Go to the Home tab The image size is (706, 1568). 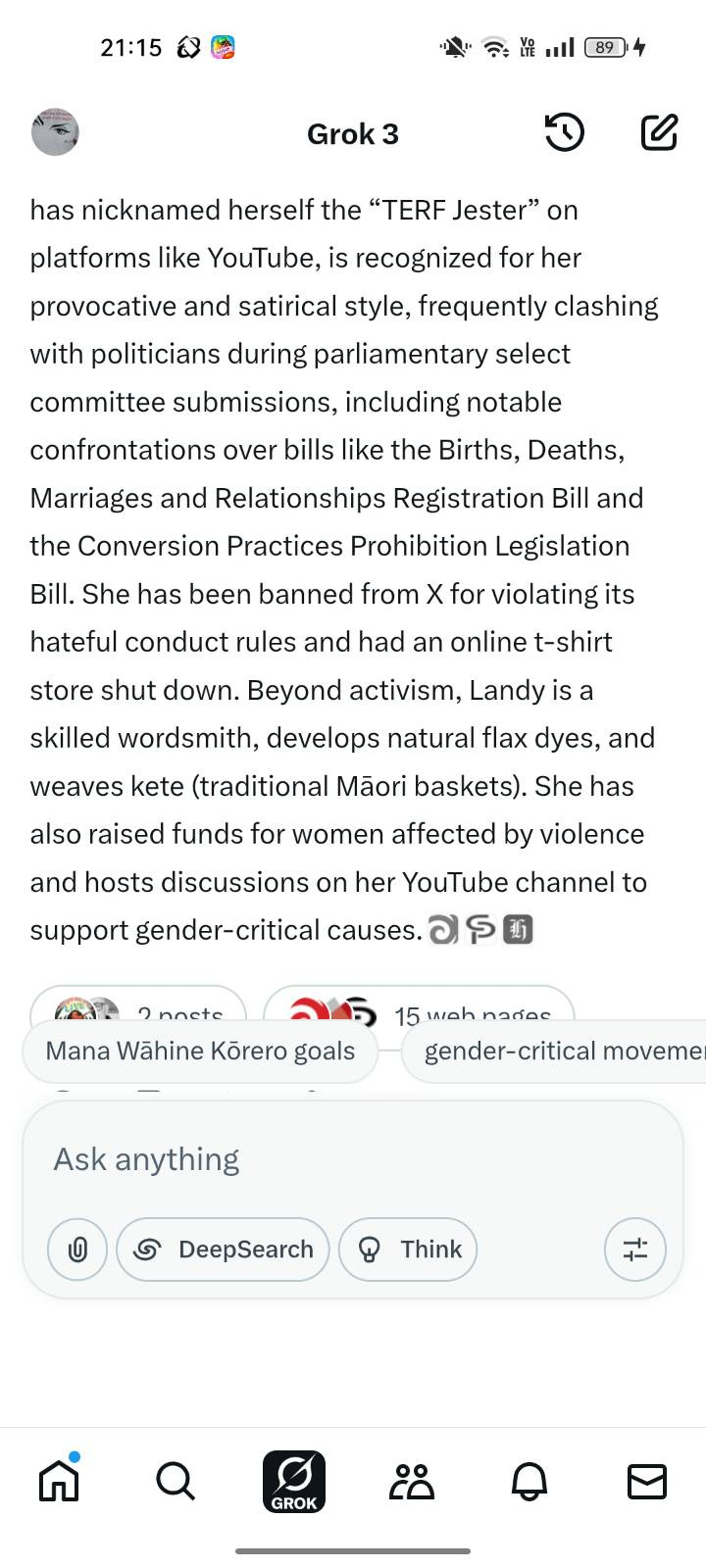coord(59,1481)
